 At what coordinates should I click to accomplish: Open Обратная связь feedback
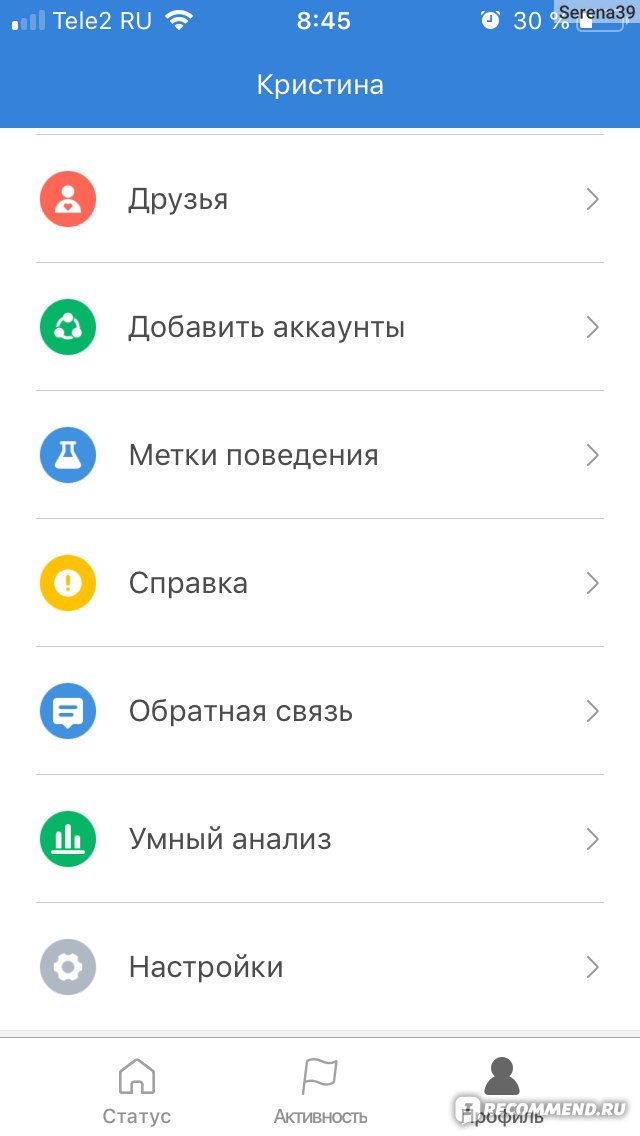pyautogui.click(x=320, y=711)
